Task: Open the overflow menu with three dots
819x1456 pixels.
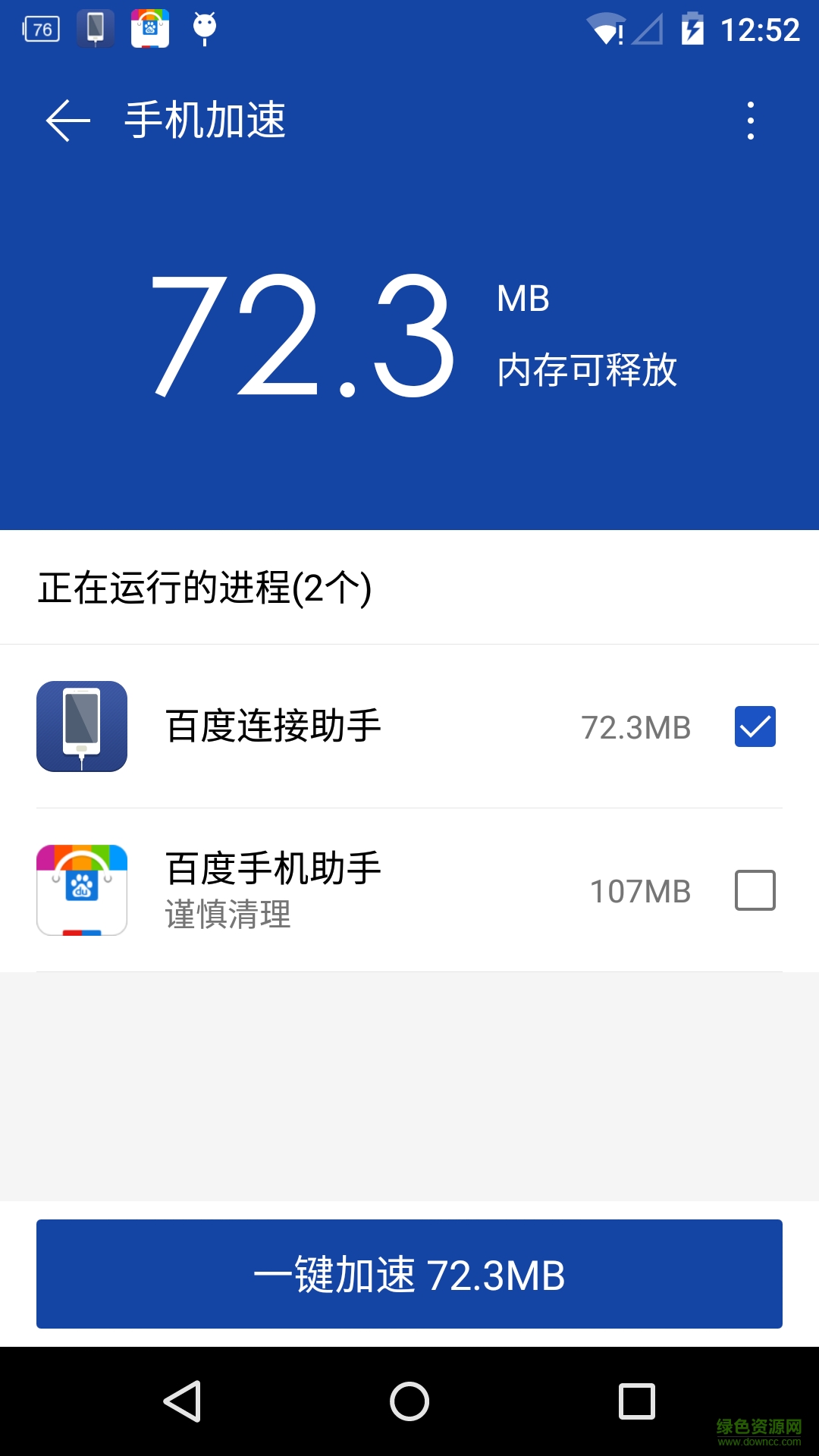Action: (750, 121)
